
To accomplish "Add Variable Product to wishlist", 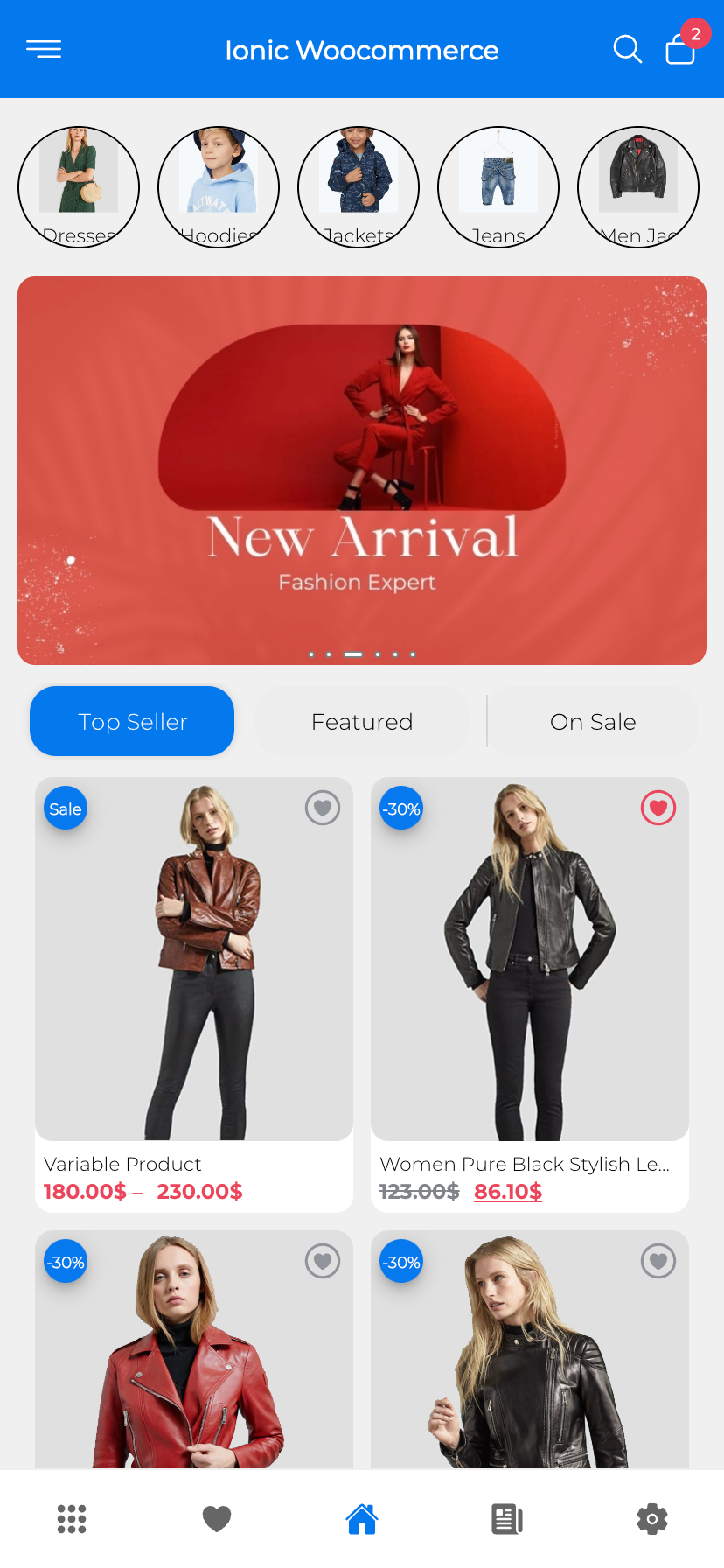I will tap(323, 808).
